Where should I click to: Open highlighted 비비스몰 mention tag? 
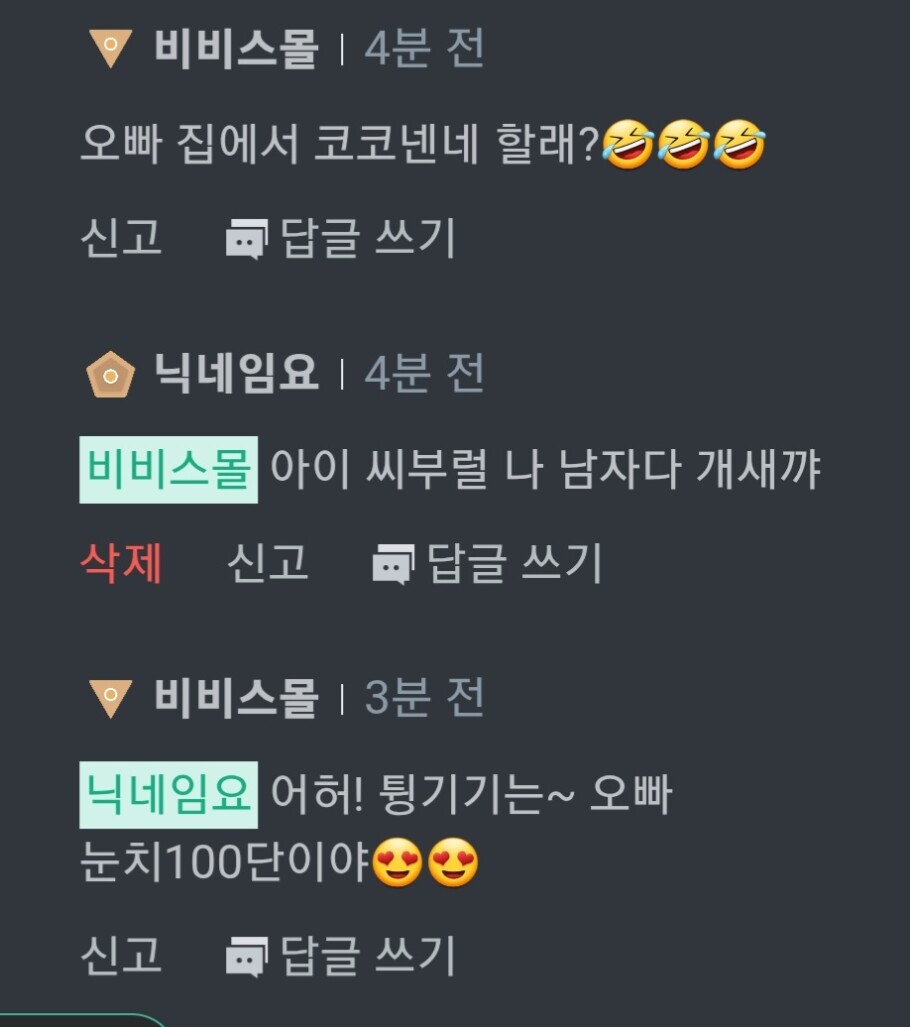[169, 469]
